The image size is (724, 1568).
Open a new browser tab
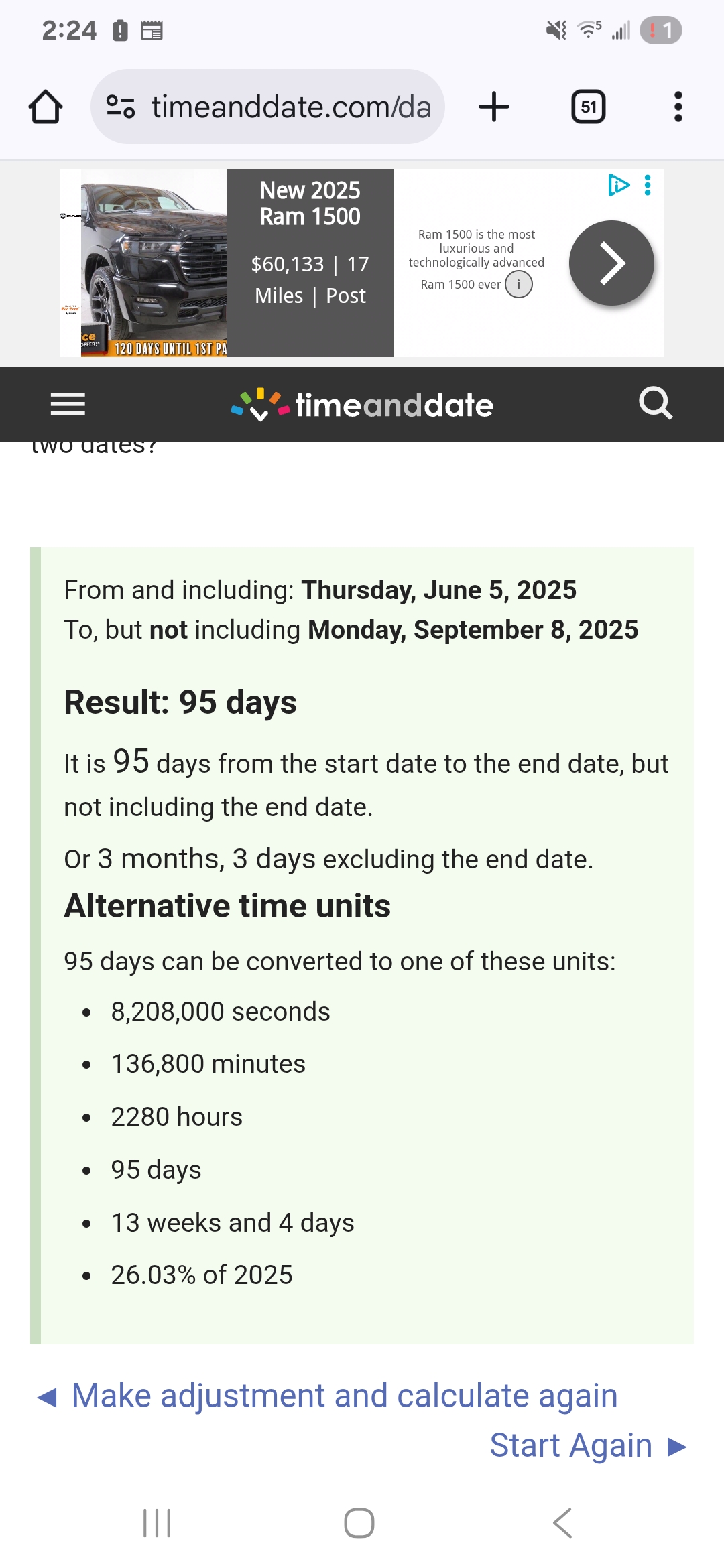click(494, 107)
